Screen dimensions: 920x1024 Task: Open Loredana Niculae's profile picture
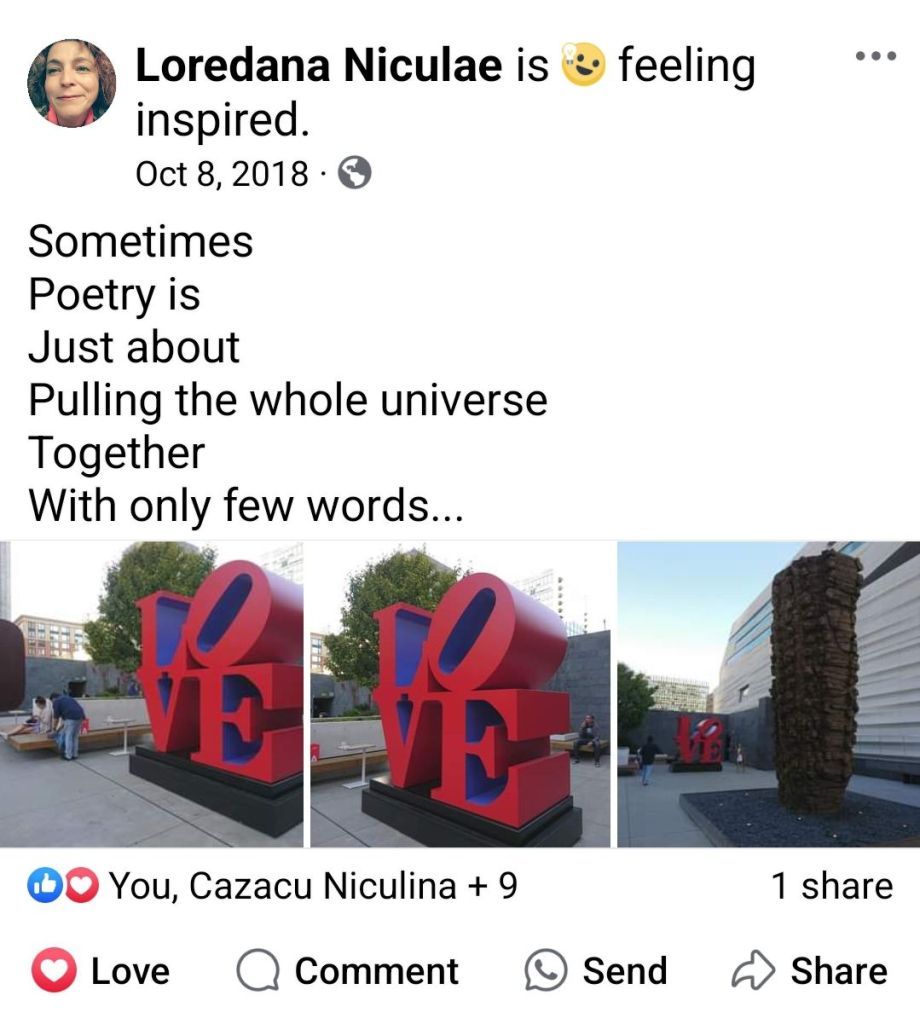(71, 84)
